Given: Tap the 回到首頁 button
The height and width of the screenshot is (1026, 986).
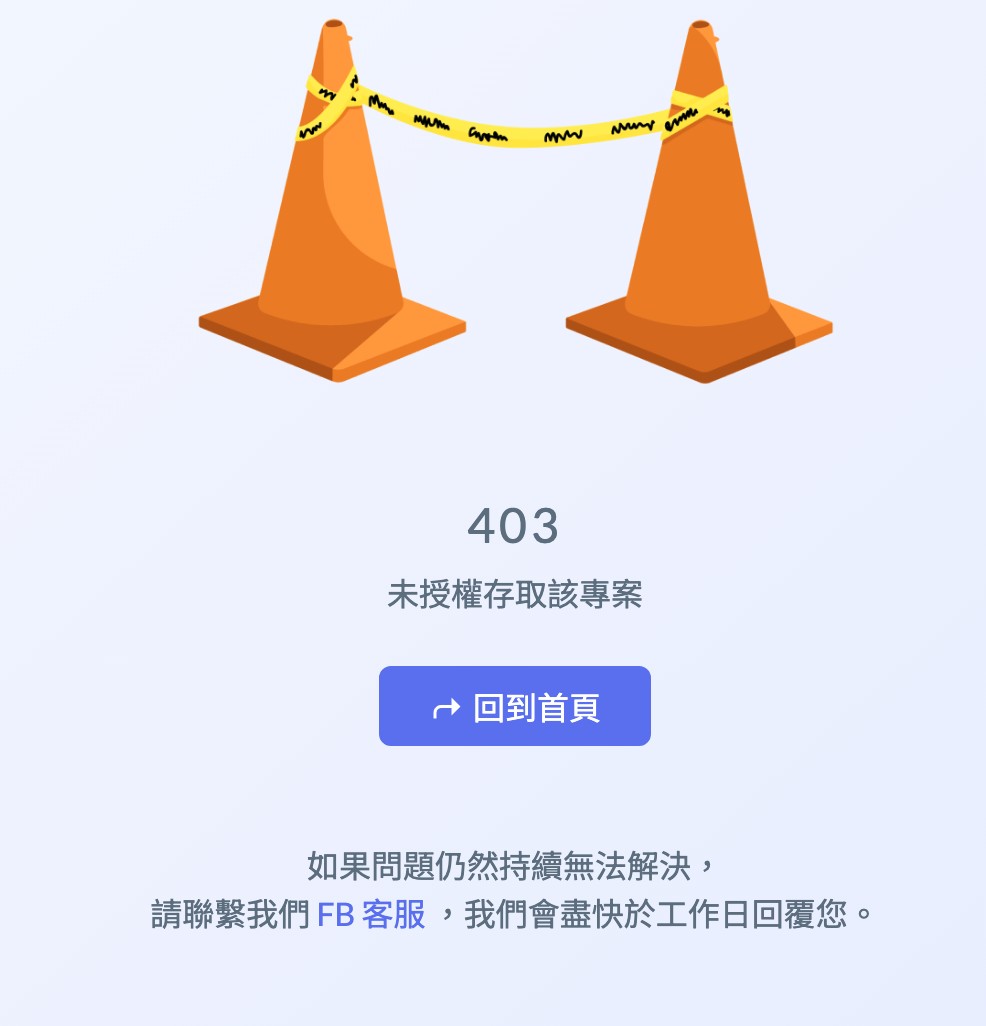Looking at the screenshot, I should coord(514,706).
